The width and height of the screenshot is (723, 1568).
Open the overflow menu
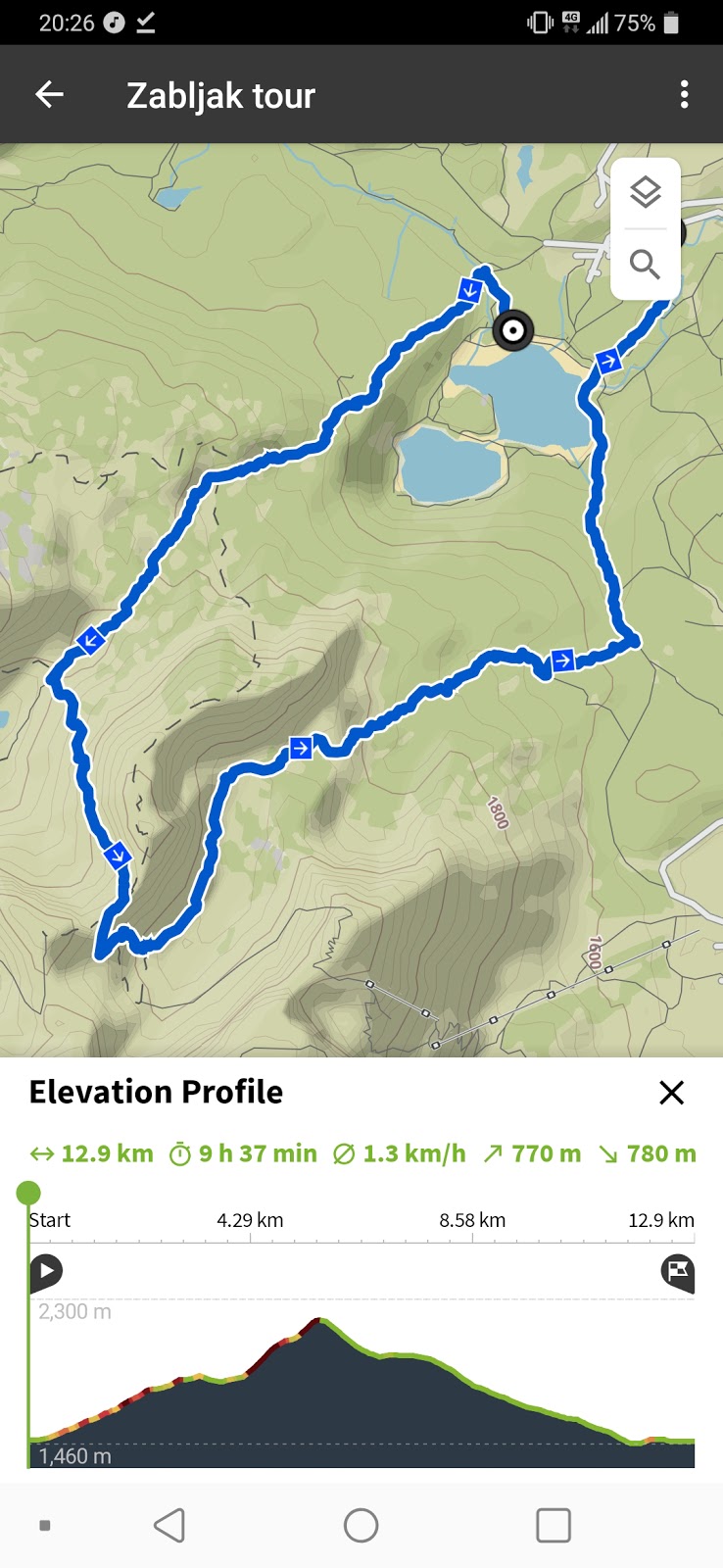click(x=684, y=95)
